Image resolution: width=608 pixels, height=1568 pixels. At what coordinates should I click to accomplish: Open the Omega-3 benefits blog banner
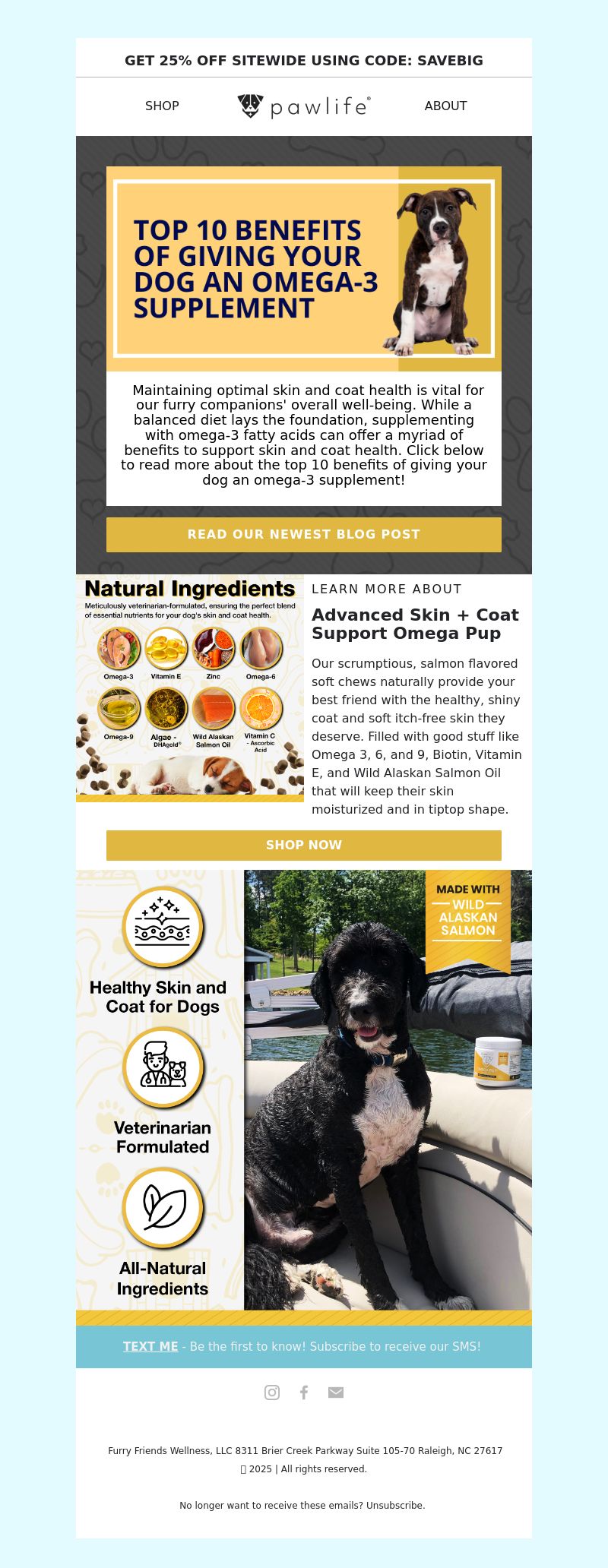click(x=304, y=268)
